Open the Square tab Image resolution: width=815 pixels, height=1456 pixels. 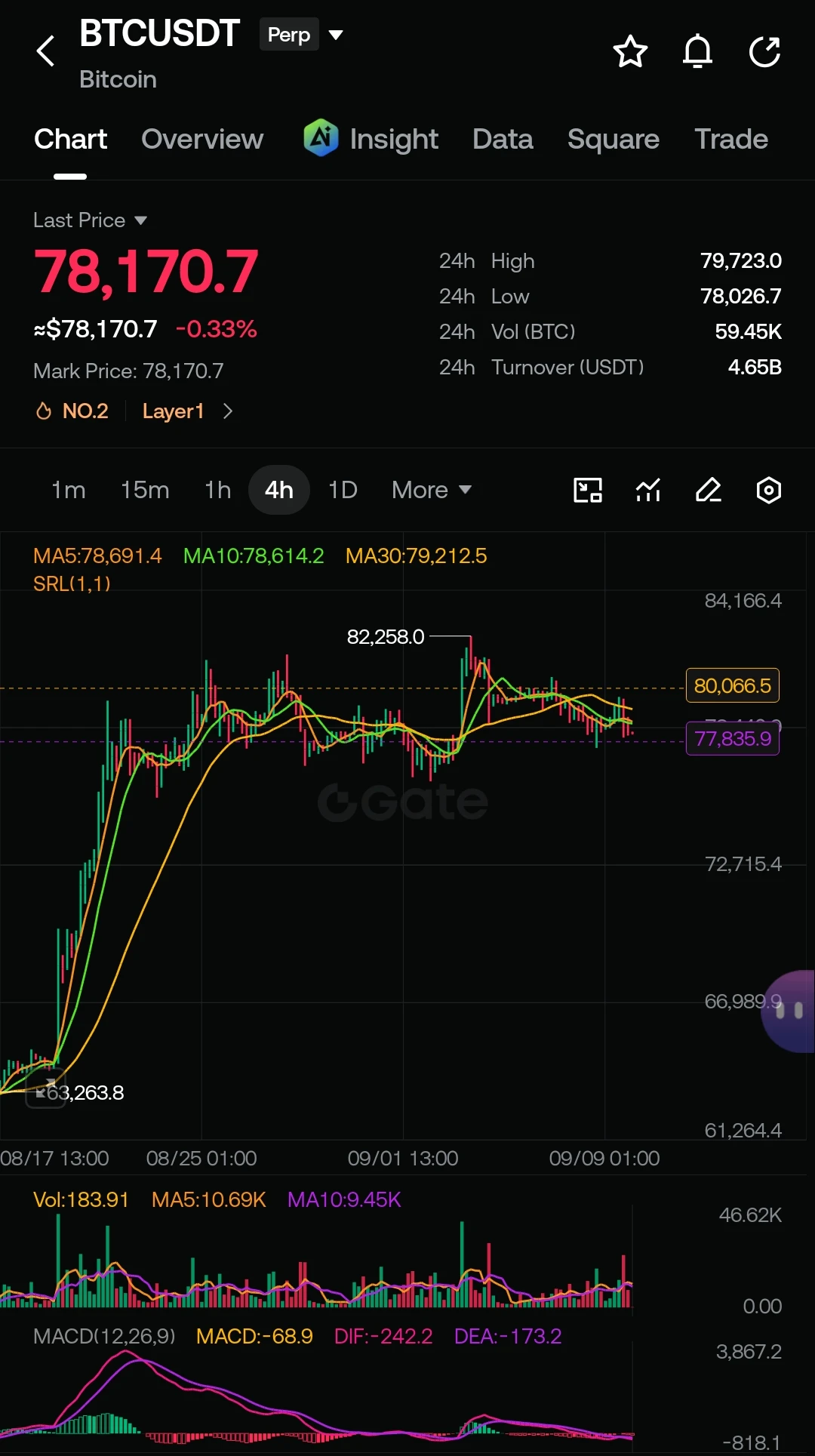(613, 139)
